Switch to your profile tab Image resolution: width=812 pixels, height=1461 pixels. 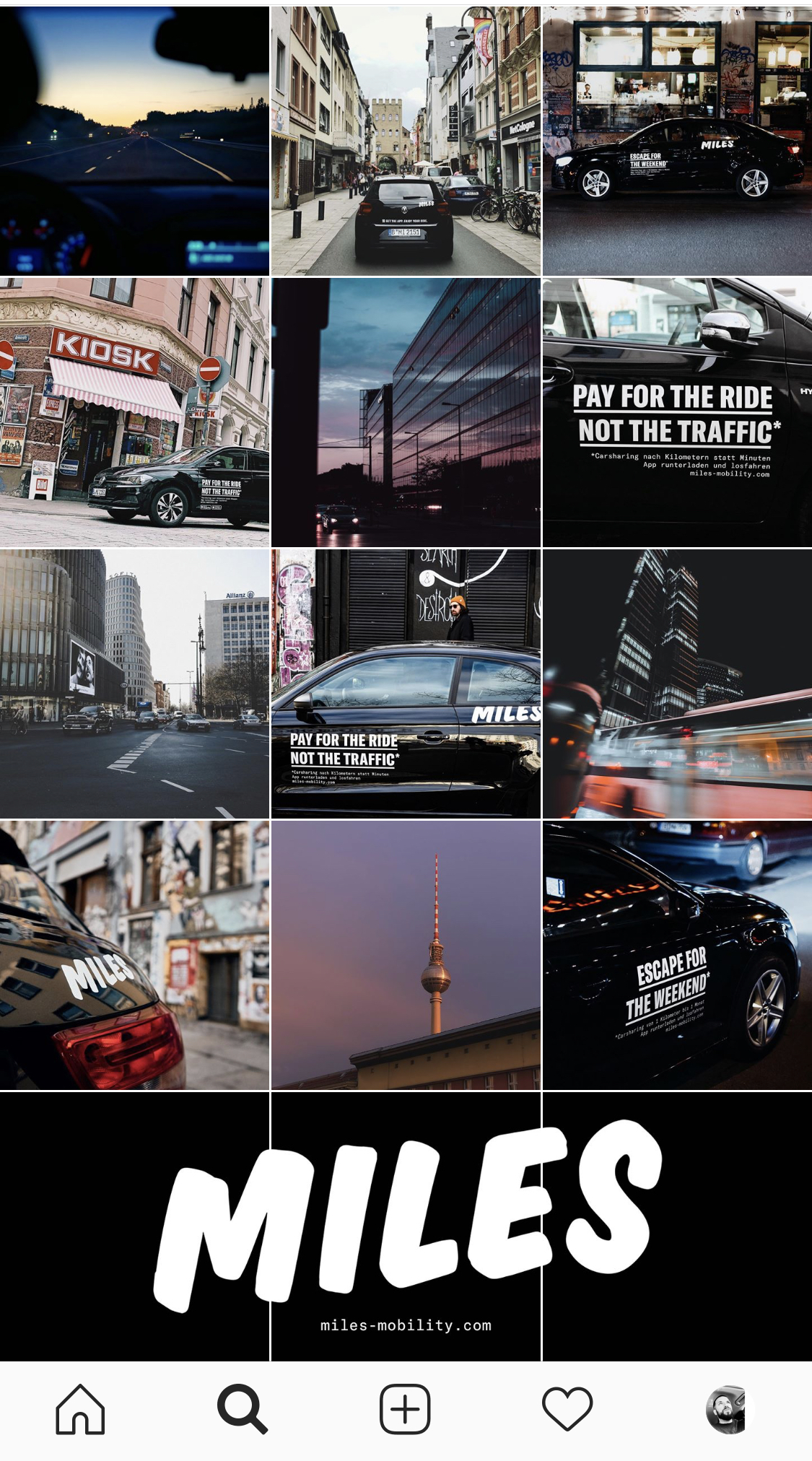point(729,1409)
